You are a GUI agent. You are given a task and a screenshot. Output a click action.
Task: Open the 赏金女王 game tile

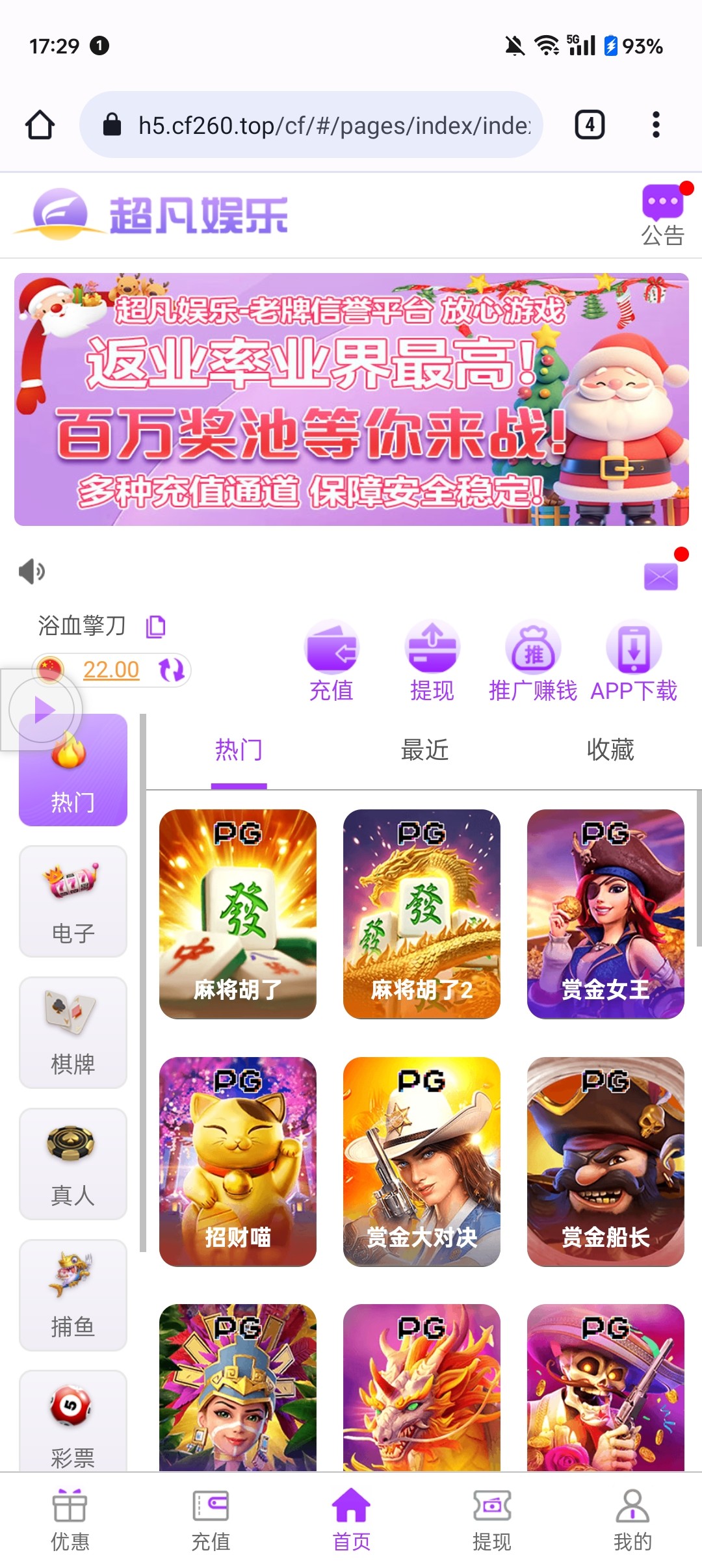605,913
